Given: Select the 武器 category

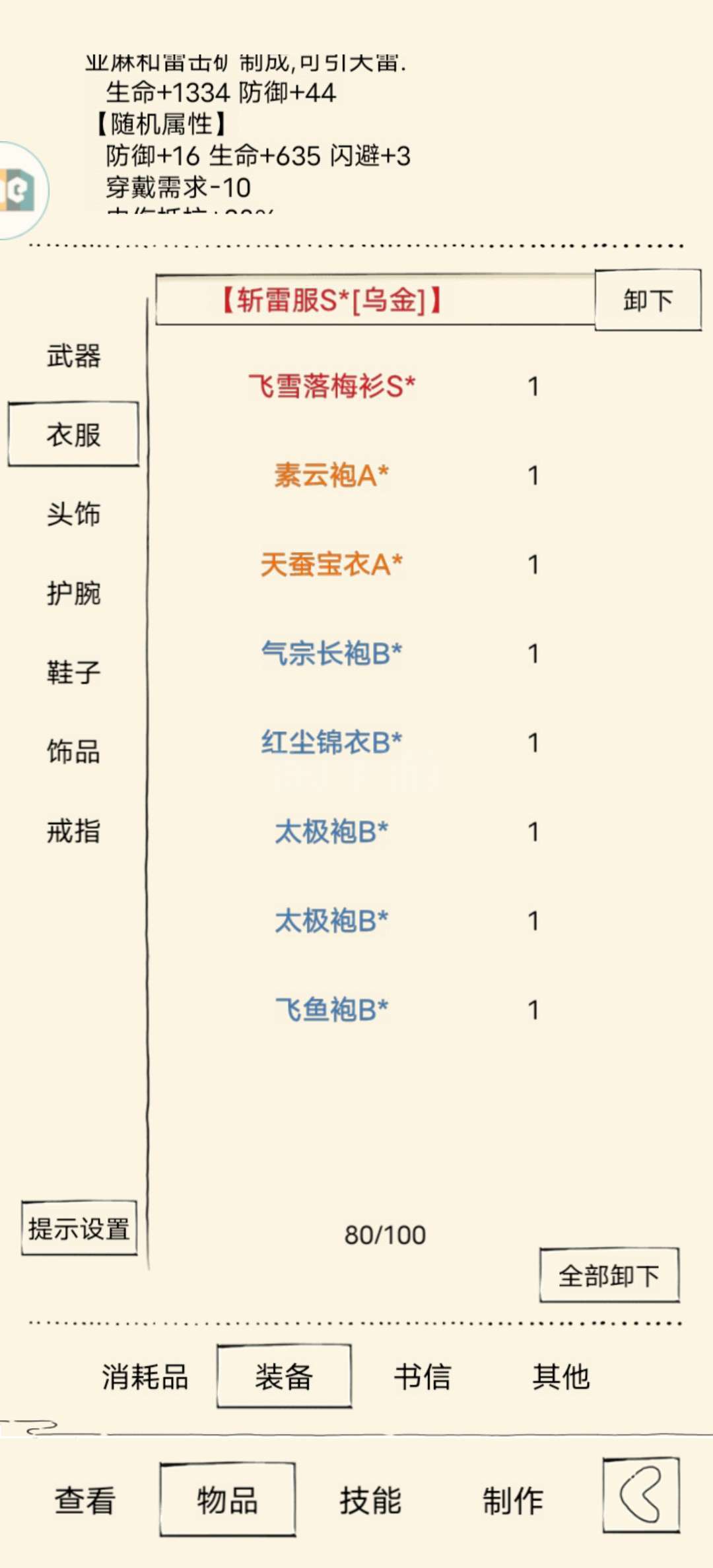Looking at the screenshot, I should 73,356.
